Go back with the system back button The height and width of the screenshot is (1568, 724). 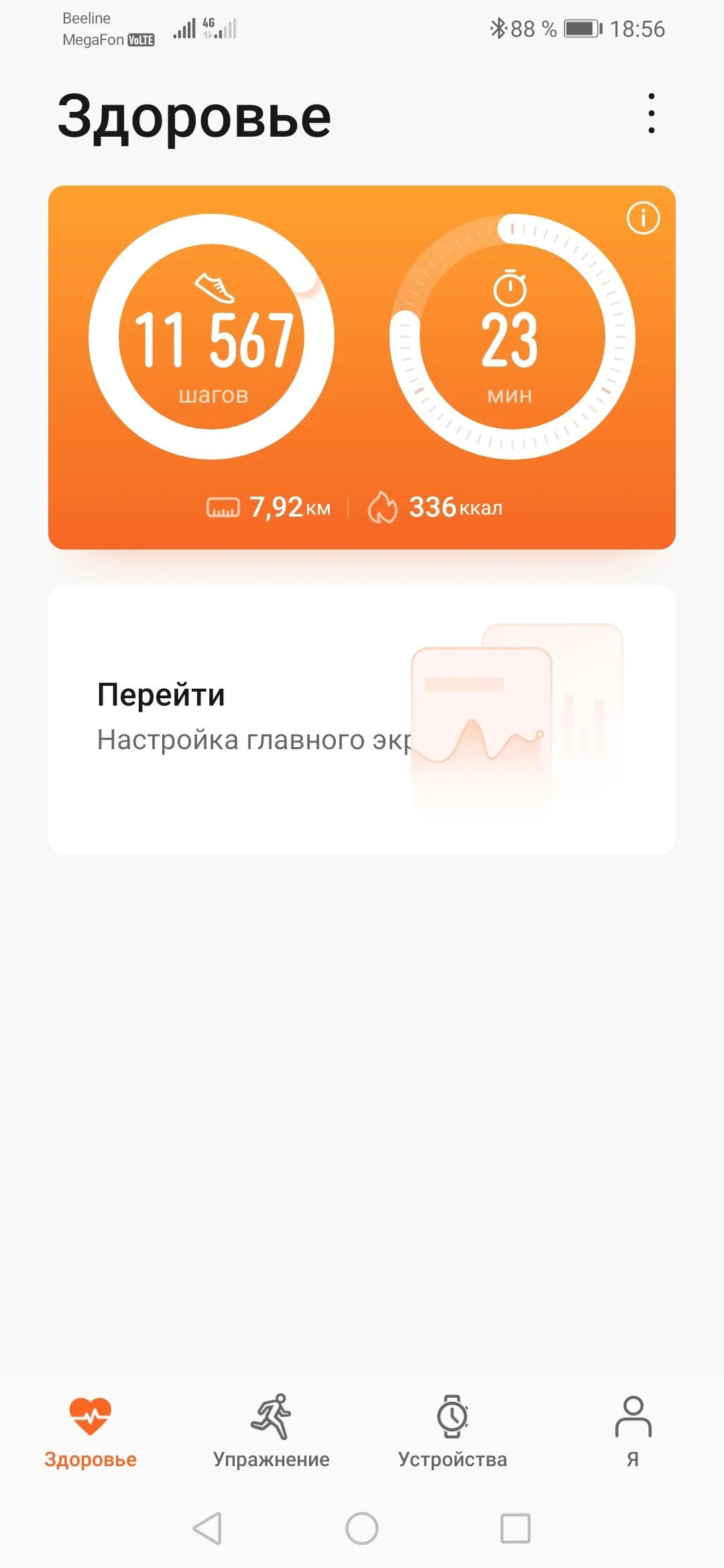(x=207, y=1528)
